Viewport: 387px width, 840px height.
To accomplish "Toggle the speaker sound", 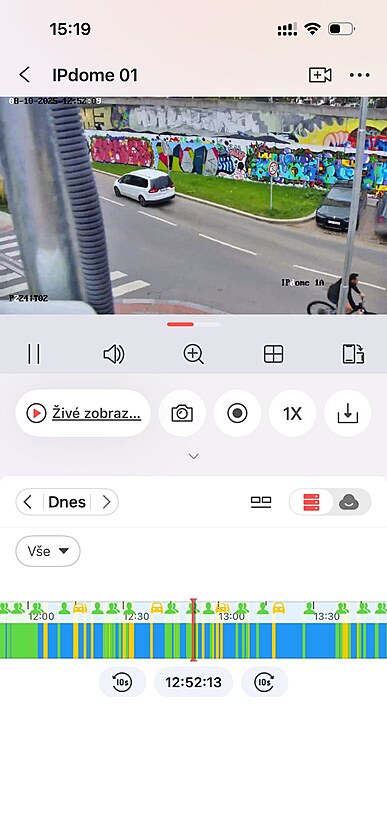I will tap(114, 354).
